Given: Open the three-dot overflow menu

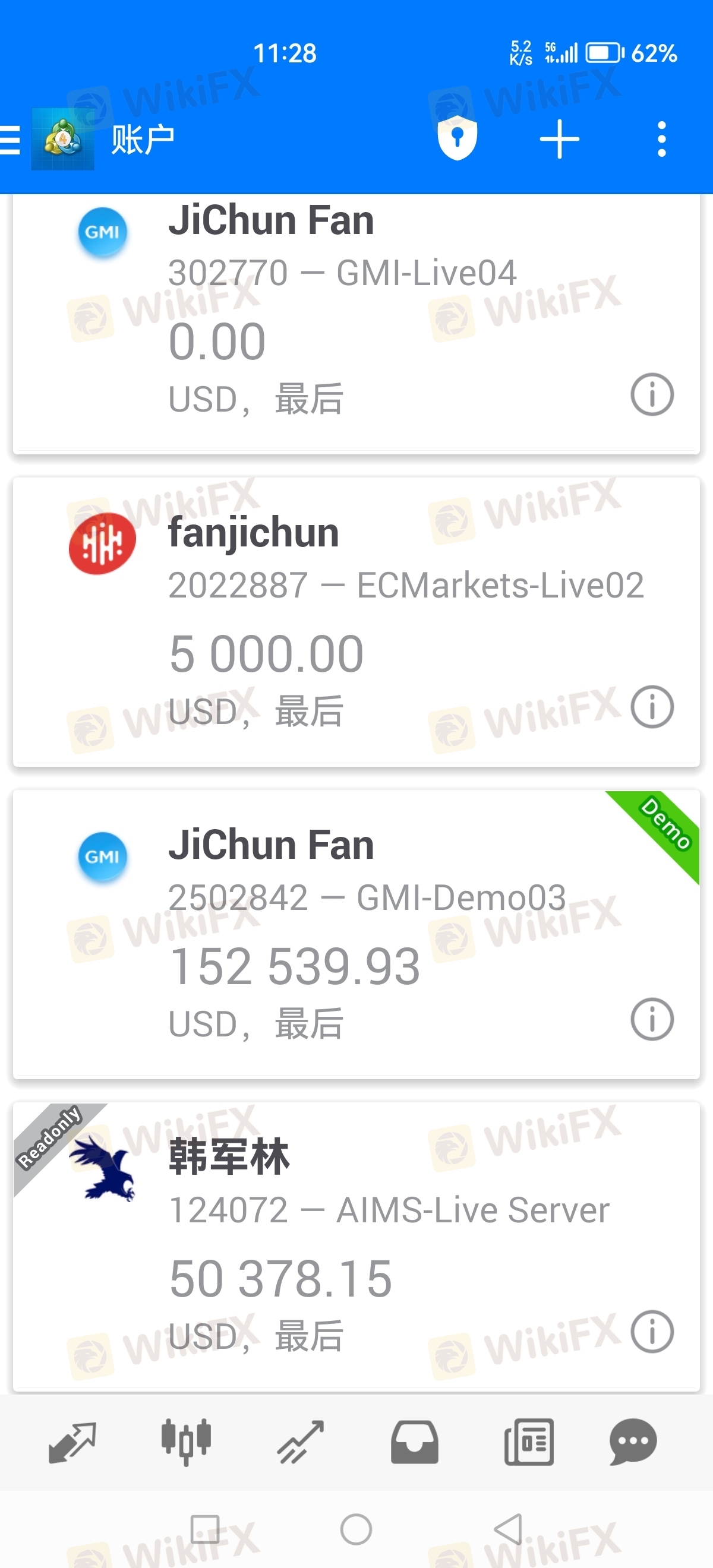Looking at the screenshot, I should tap(662, 140).
